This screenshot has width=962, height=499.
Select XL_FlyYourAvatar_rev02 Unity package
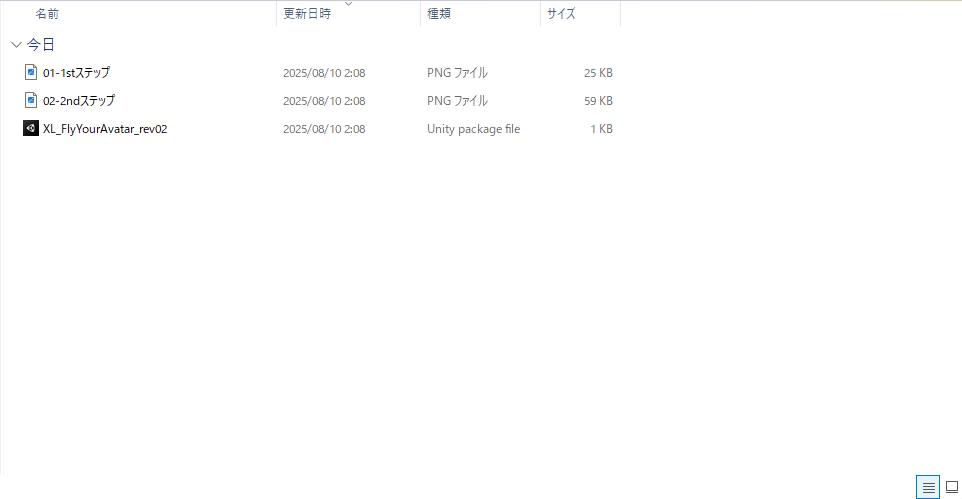click(104, 129)
